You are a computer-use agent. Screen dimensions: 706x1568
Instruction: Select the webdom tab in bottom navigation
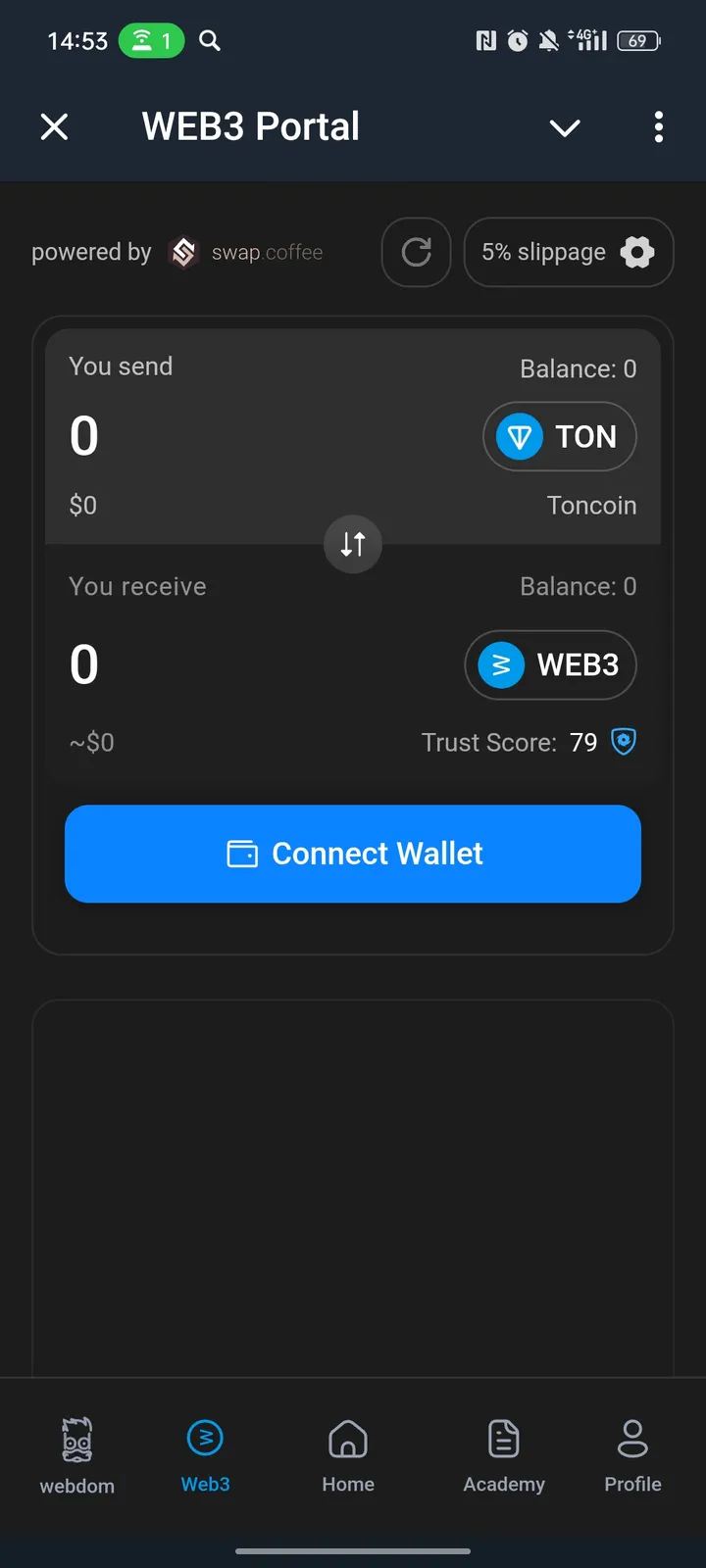coord(76,1457)
